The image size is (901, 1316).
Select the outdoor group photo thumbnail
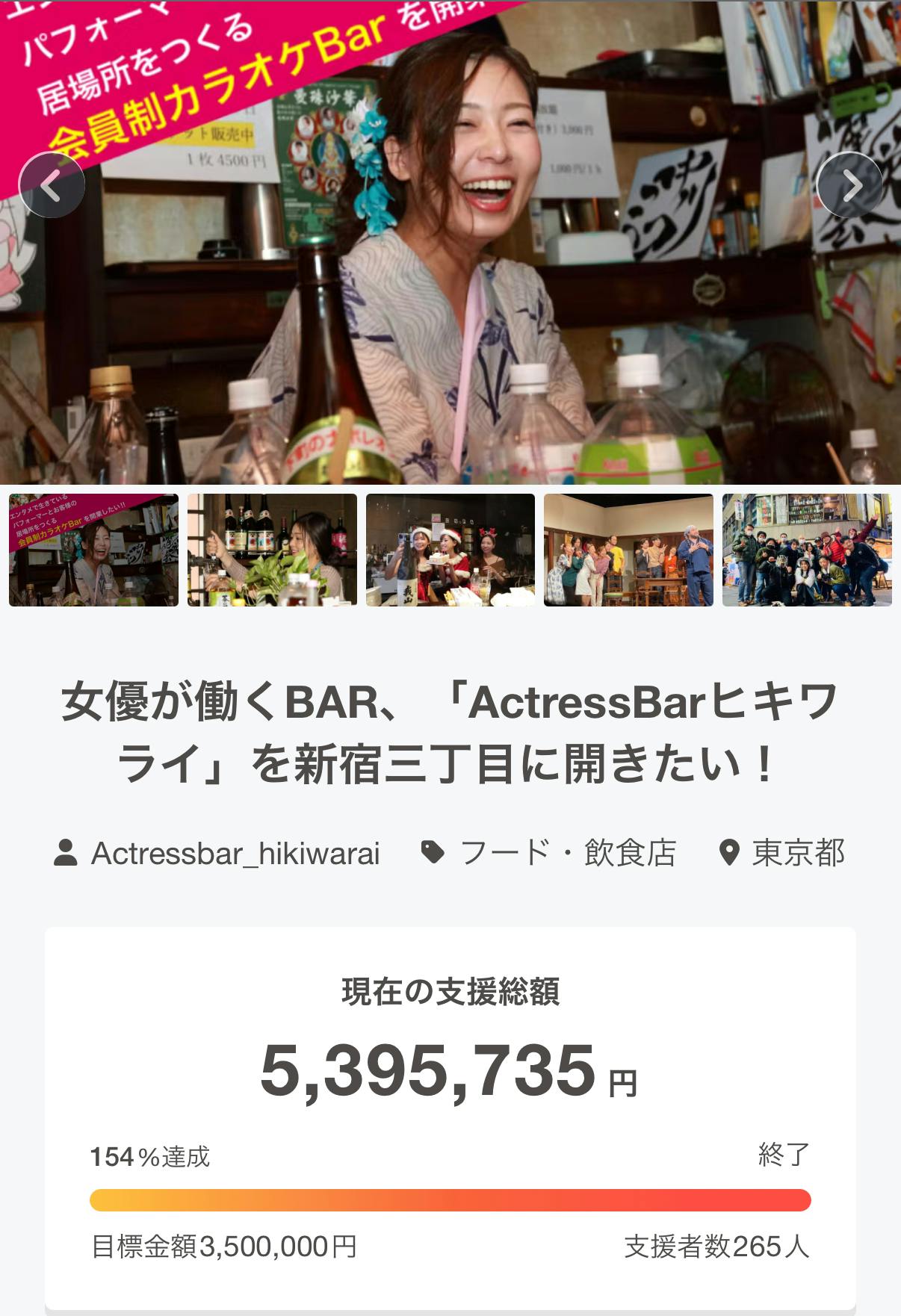807,550
